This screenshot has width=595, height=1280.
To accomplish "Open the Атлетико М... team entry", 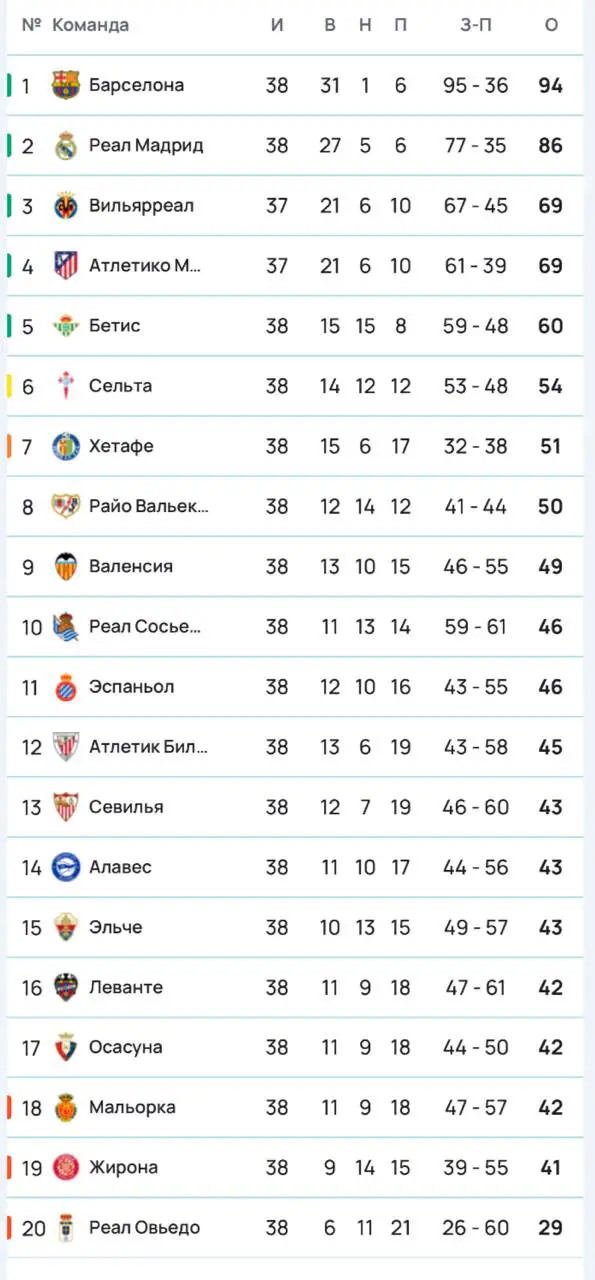I will coord(295,265).
